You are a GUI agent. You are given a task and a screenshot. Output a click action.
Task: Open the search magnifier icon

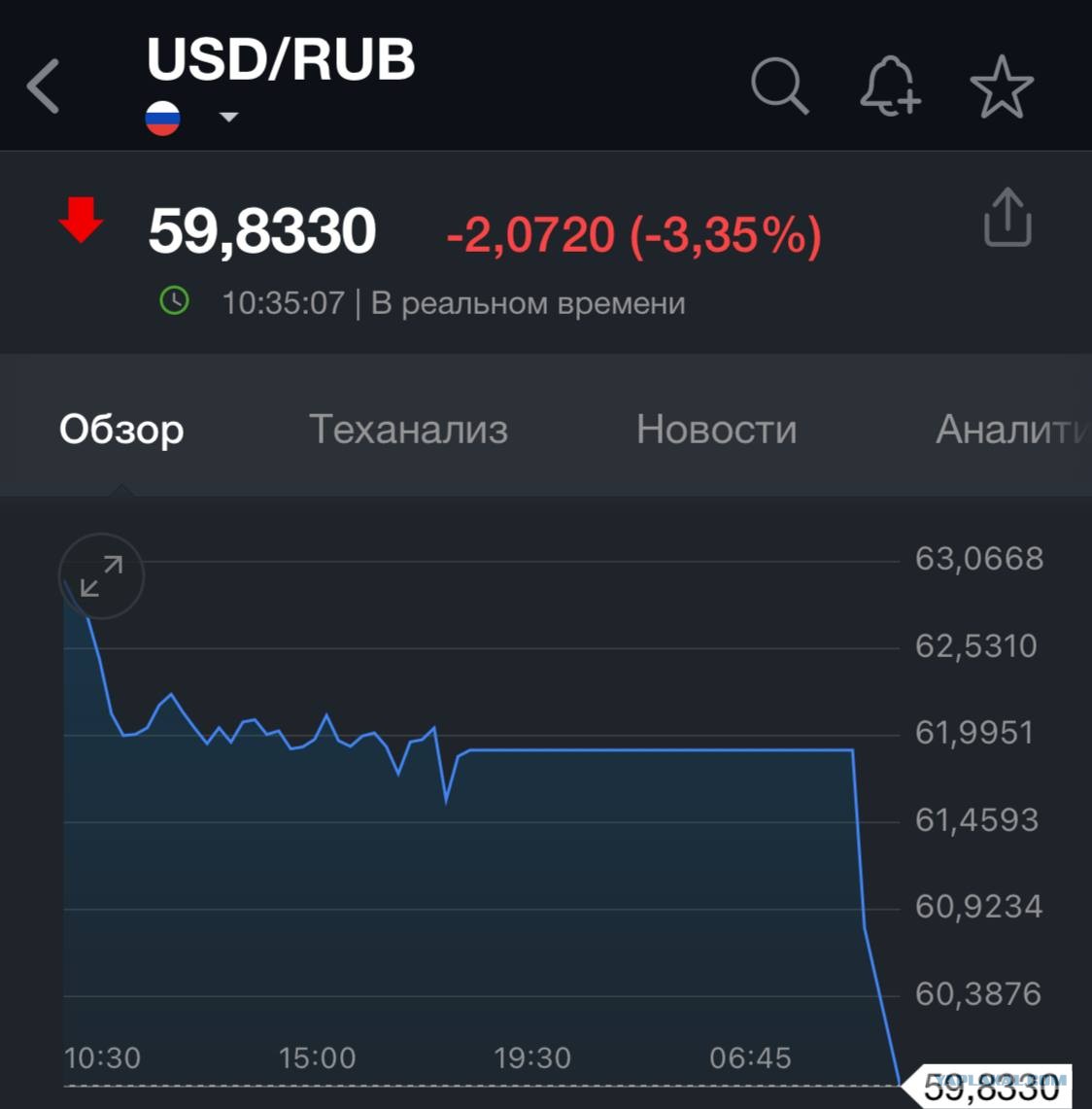(x=779, y=87)
